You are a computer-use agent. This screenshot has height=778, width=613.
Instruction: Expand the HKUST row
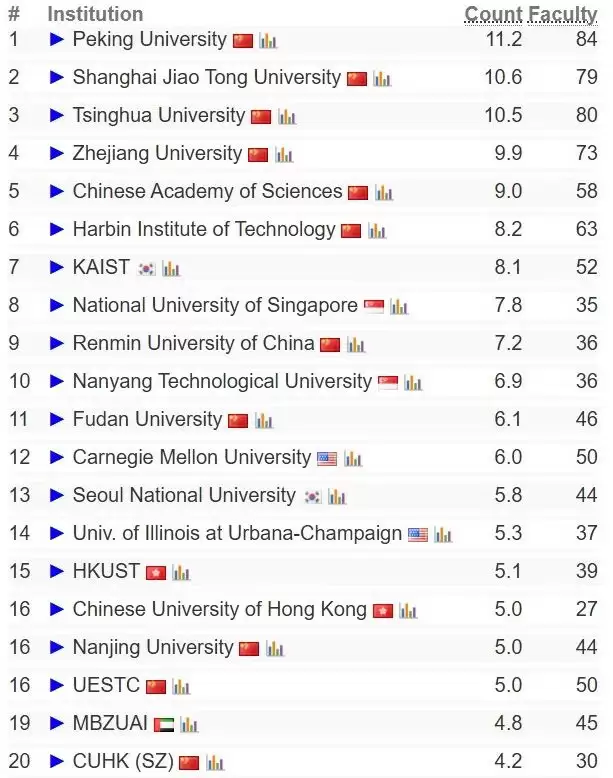[57, 572]
